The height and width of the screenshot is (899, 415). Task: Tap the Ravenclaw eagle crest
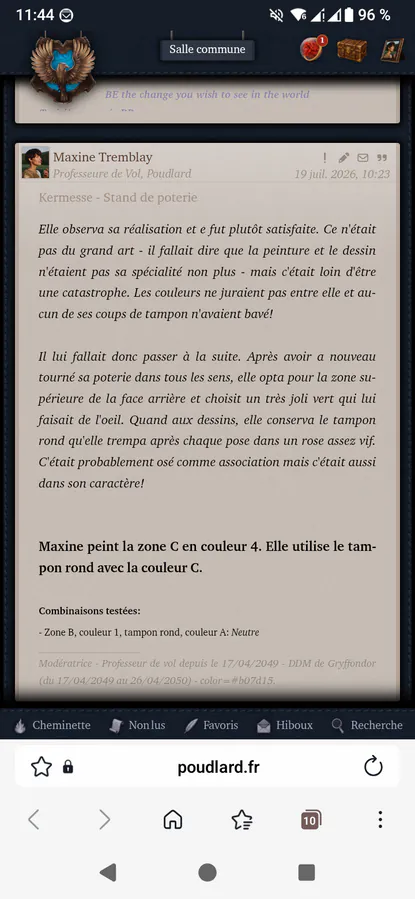[62, 68]
